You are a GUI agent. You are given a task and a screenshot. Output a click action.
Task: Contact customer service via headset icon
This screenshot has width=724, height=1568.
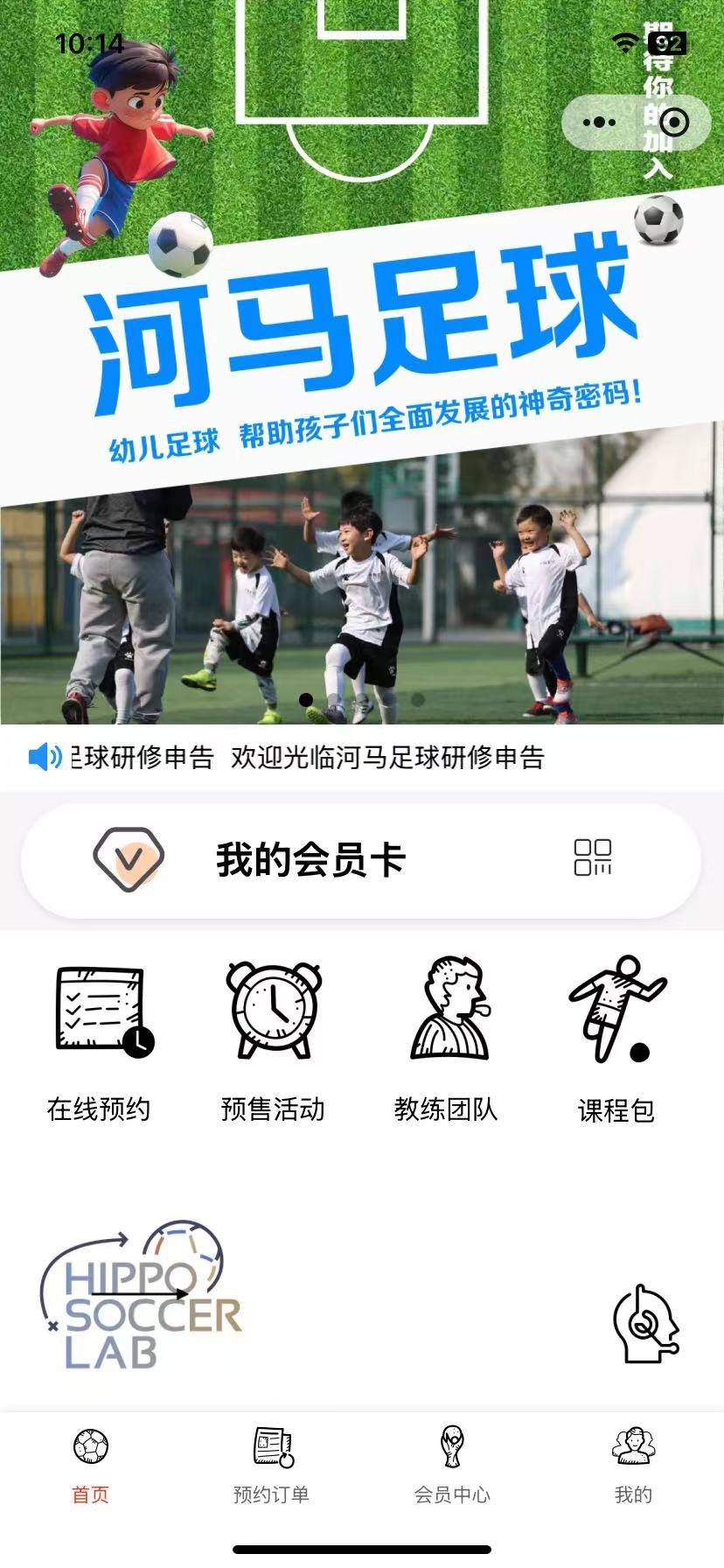(646, 1324)
